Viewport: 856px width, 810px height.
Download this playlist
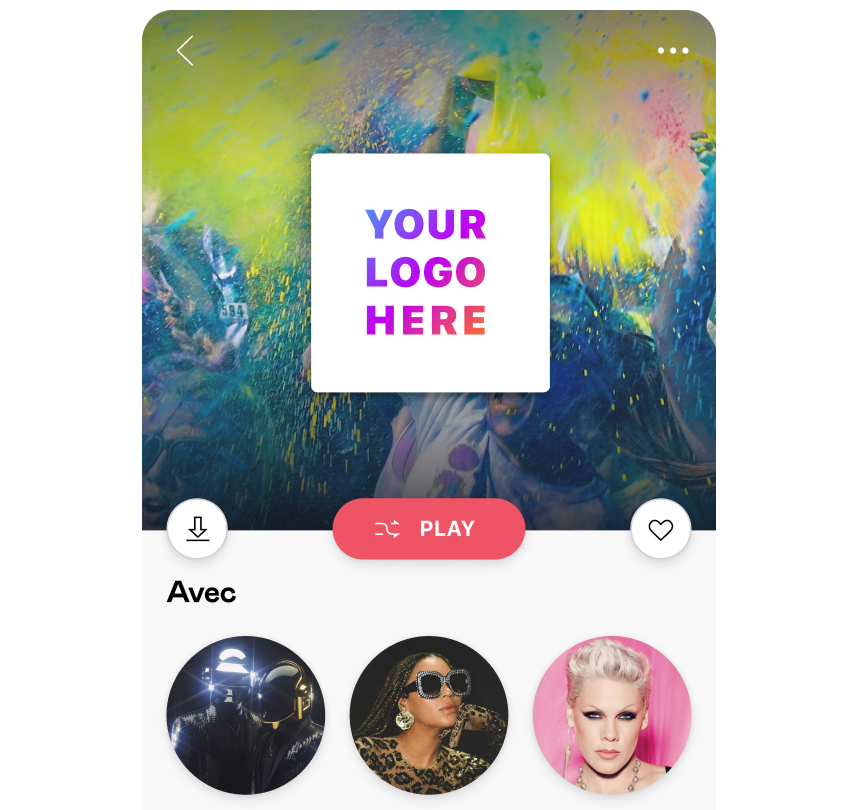coord(198,529)
